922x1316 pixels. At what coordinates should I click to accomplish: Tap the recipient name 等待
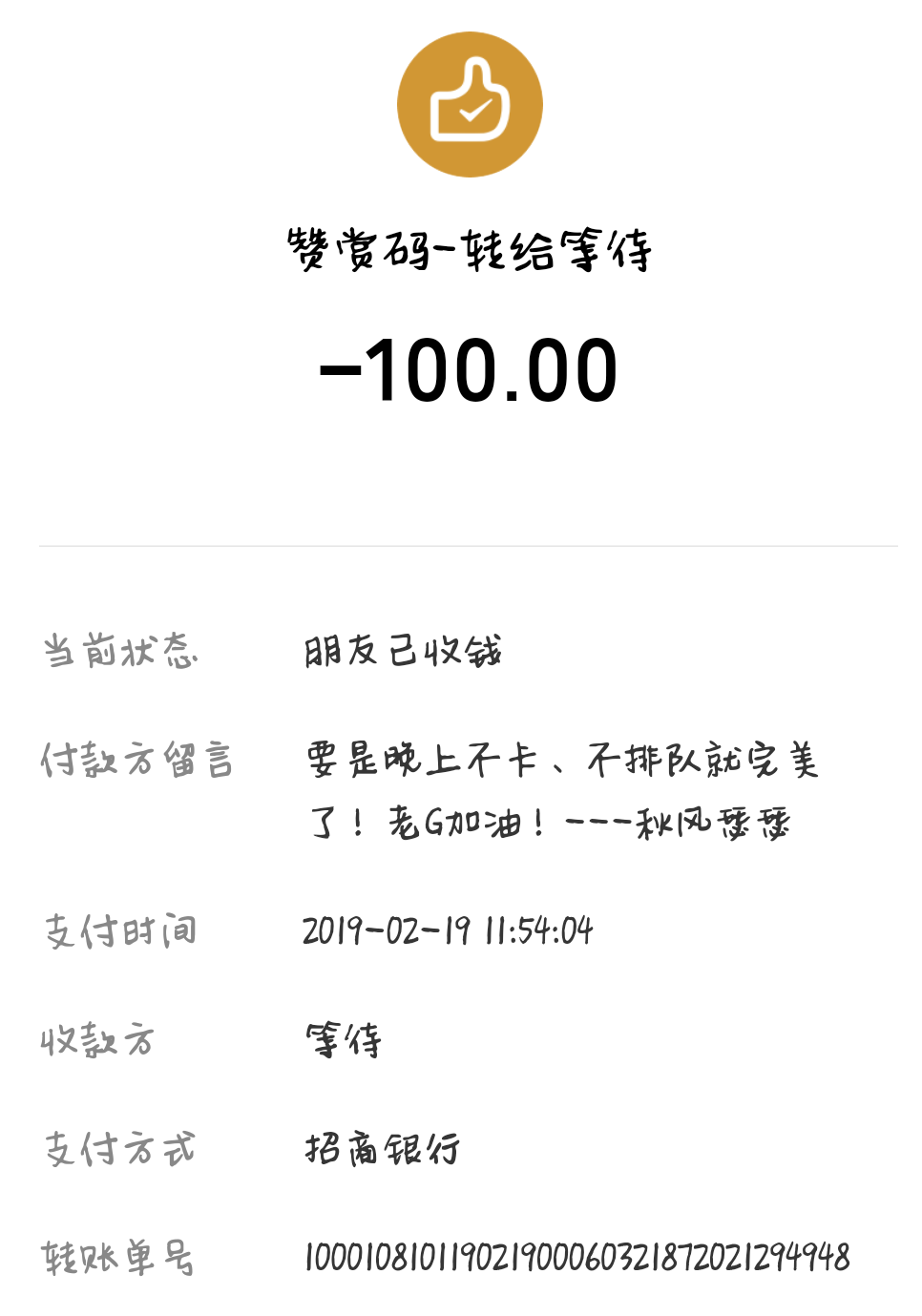tap(340, 1038)
